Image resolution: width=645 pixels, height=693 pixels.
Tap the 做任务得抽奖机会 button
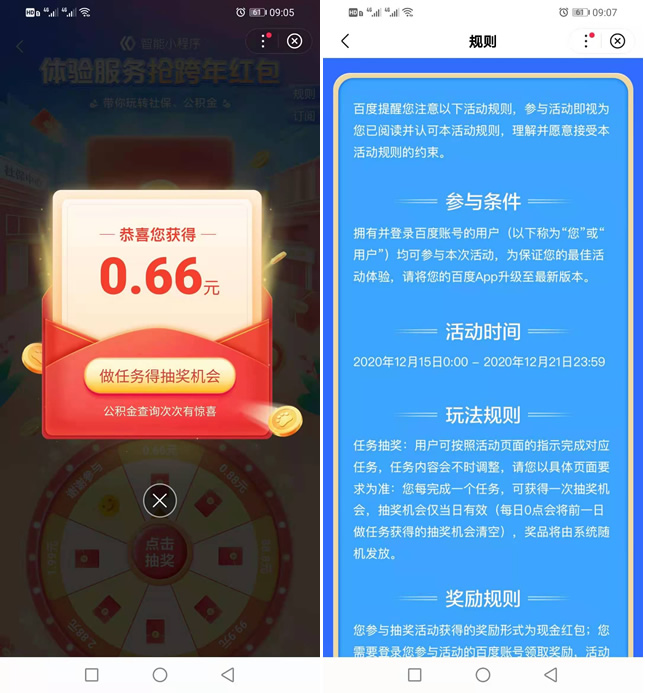point(160,376)
